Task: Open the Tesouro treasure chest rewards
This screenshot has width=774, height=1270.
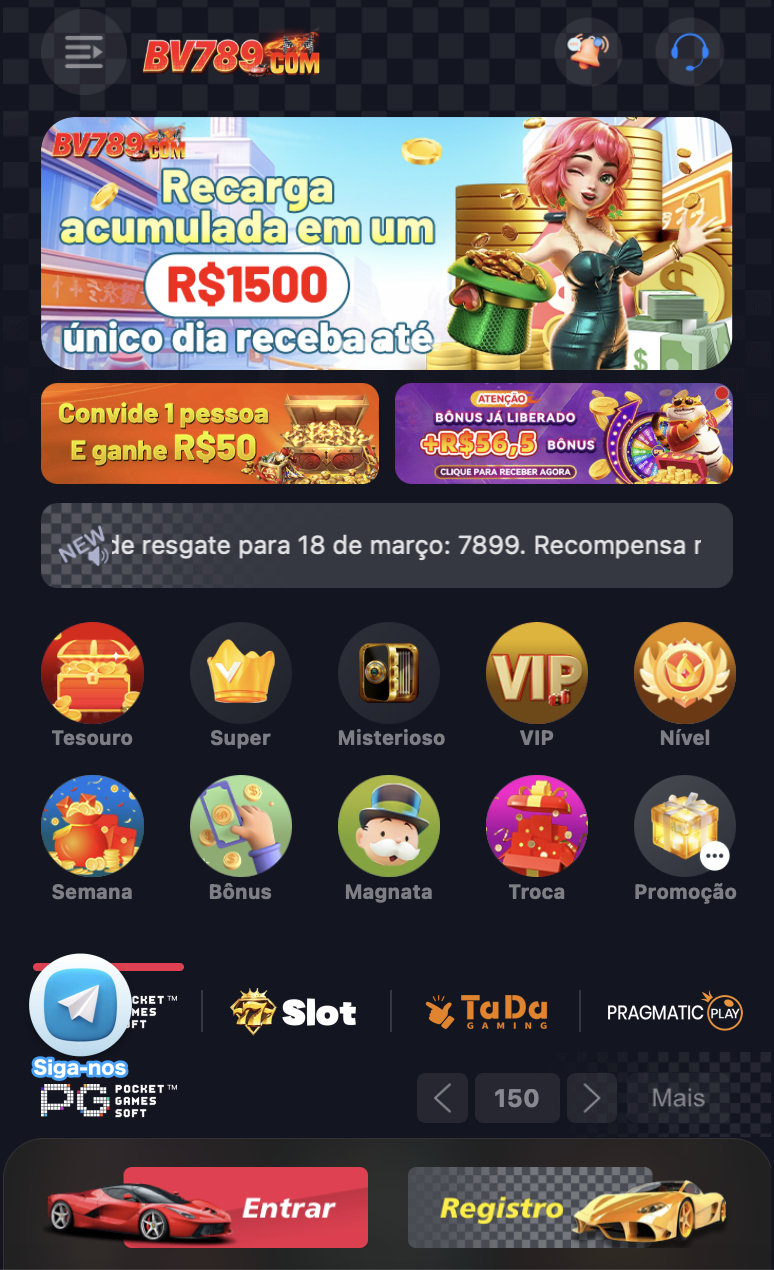Action: [92, 672]
